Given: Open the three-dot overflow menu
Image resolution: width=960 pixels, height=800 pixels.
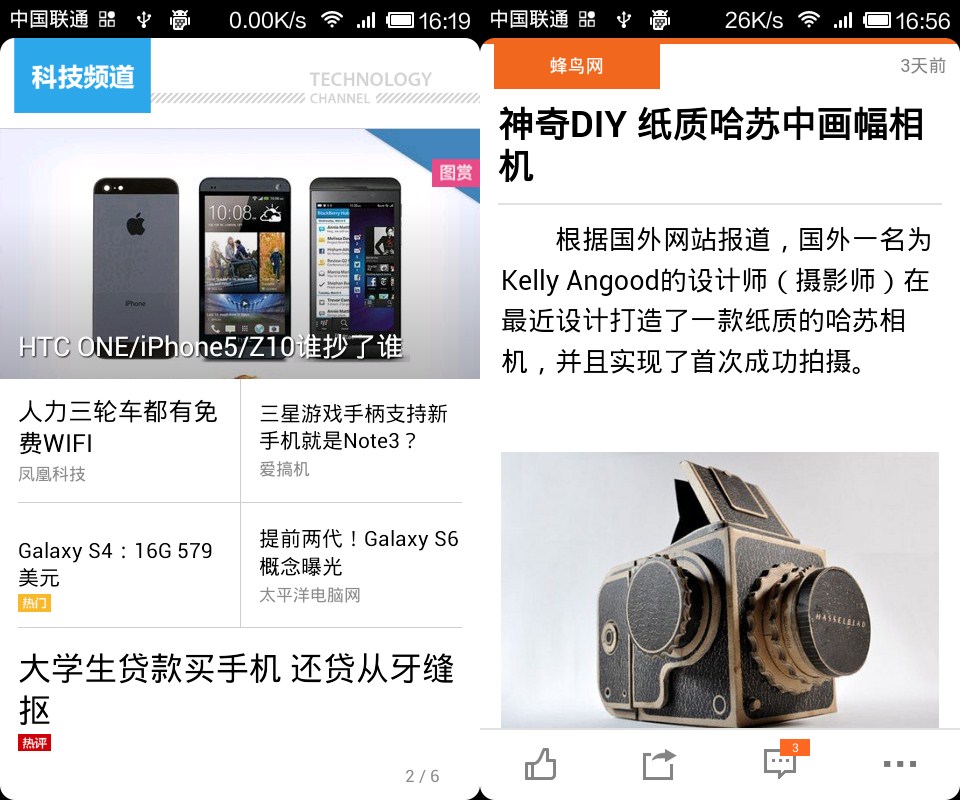Looking at the screenshot, I should point(899,765).
